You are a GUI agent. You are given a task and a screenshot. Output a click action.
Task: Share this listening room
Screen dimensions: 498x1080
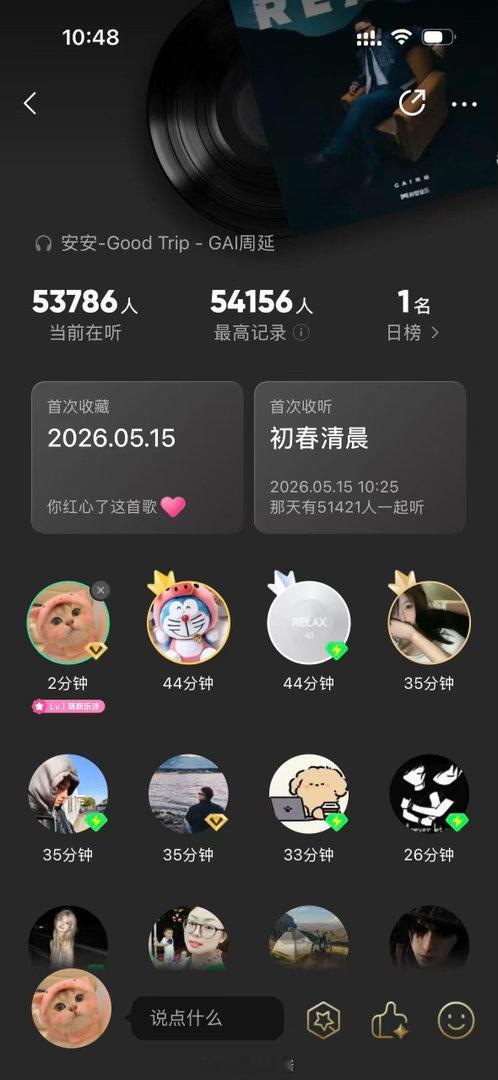coord(412,103)
